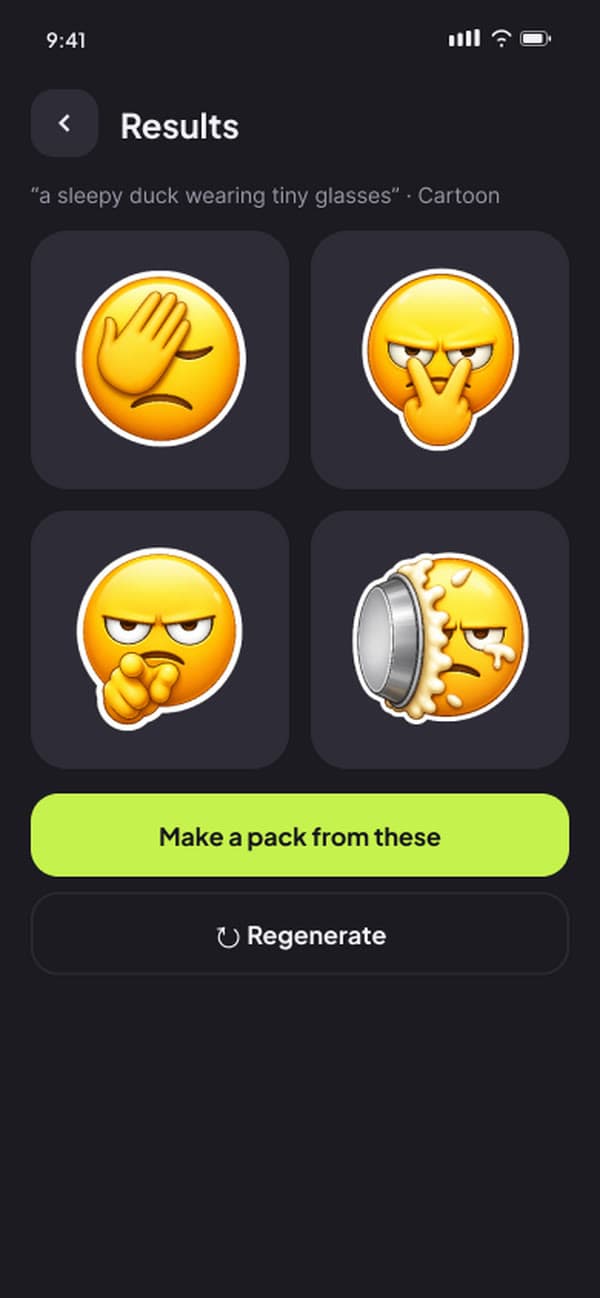Open the peace-sign squinting emoji sticker
The height and width of the screenshot is (1298, 600).
440,360
